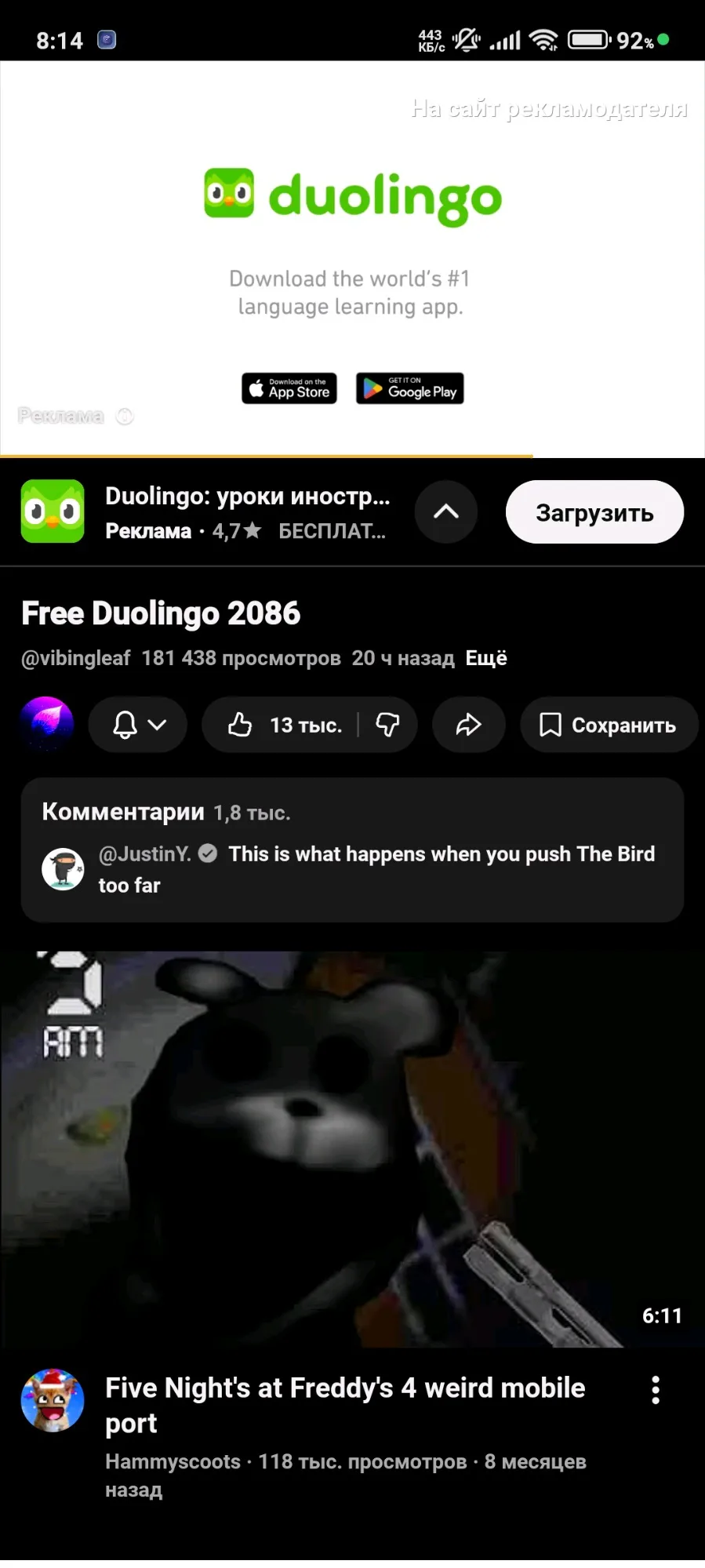Tap the ad info icon next to Реклама
The width and height of the screenshot is (705, 1568).
pos(125,417)
